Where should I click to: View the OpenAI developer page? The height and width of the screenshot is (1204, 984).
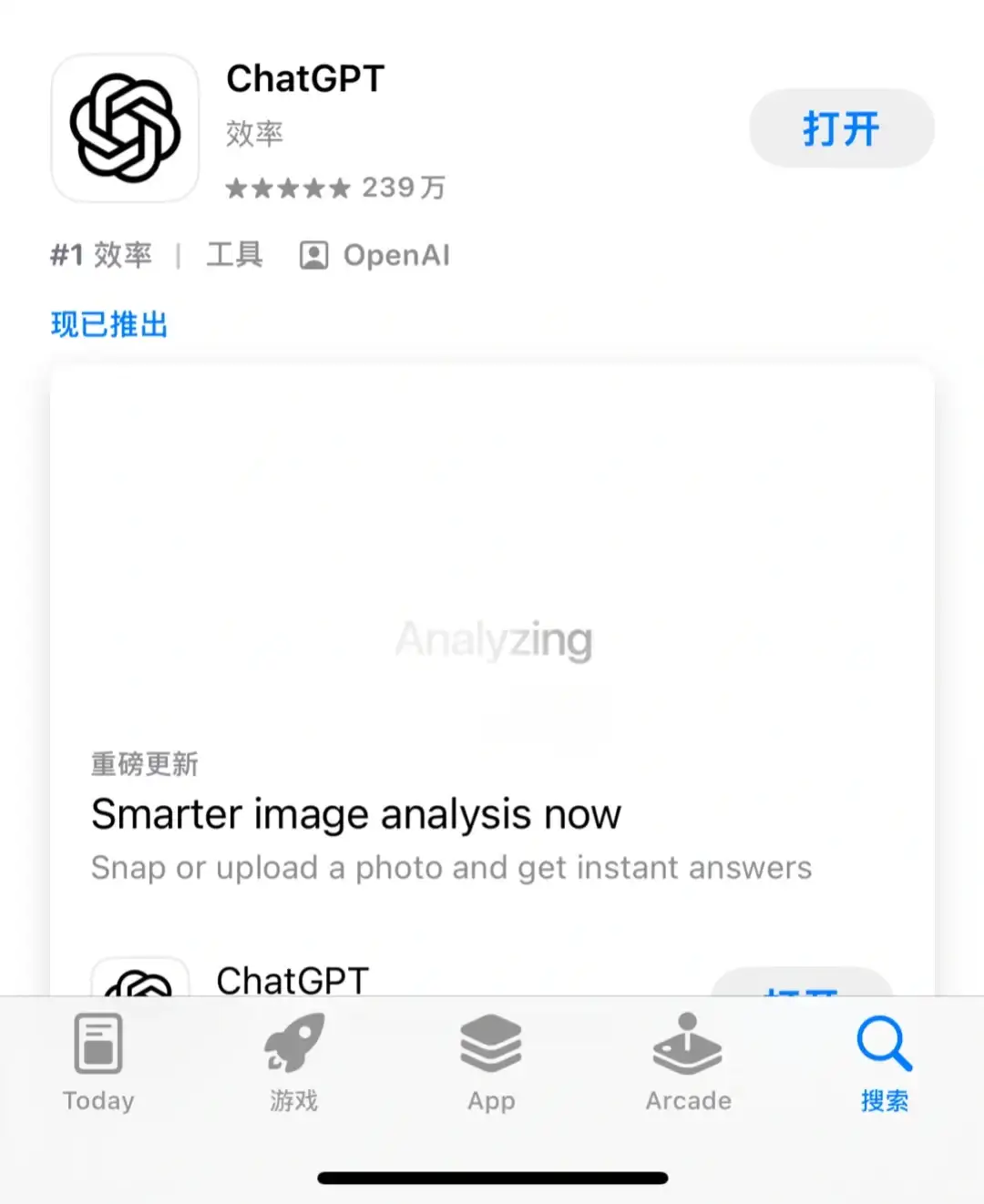[374, 255]
